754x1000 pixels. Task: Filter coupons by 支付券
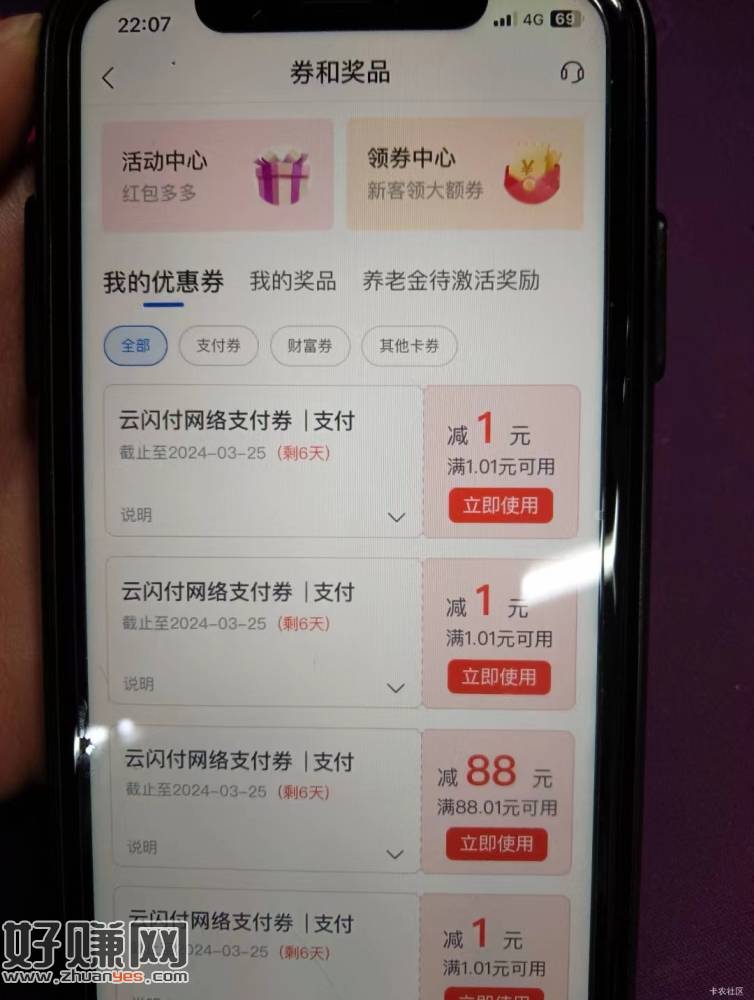coord(218,346)
